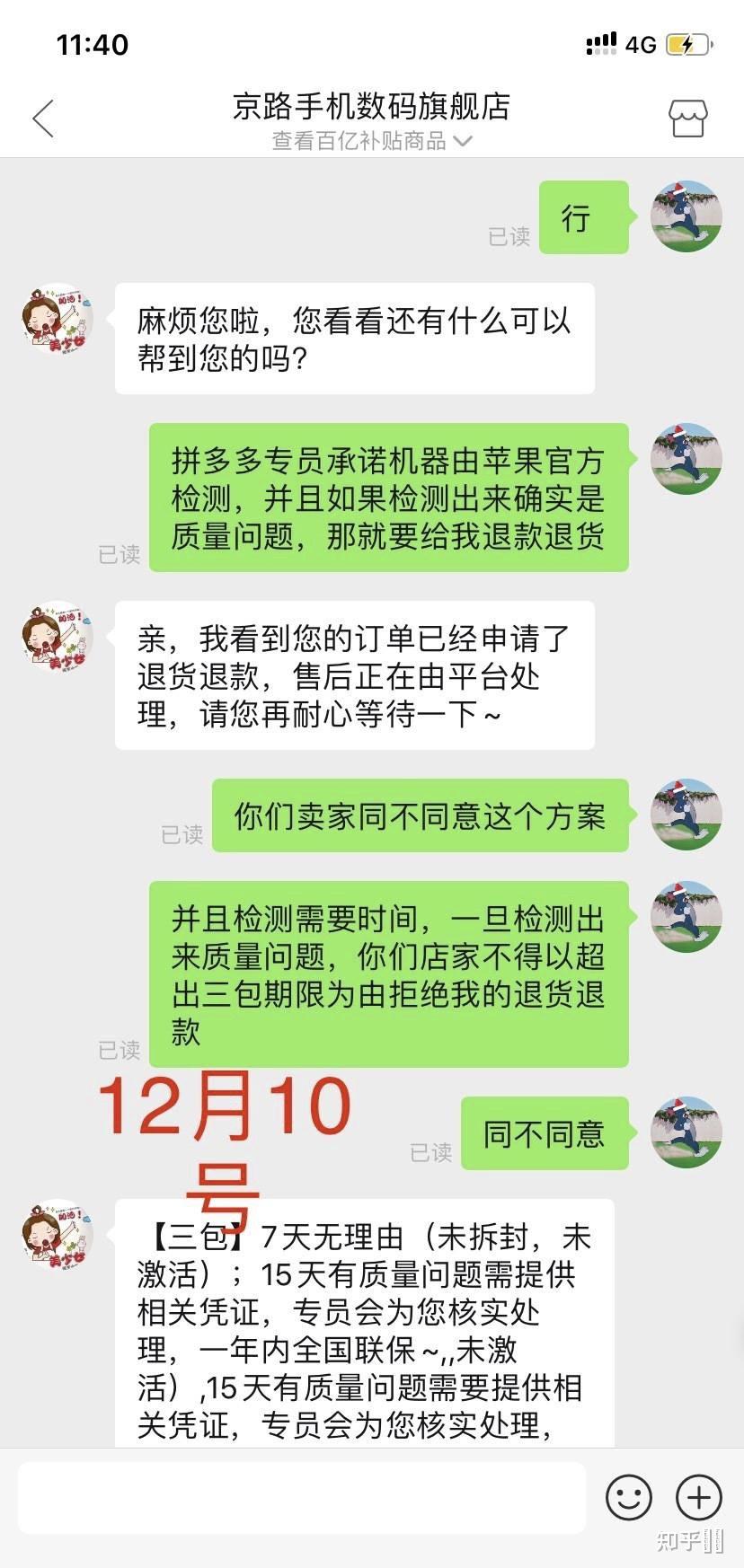
Task: Open the store page icon
Action: 687,118
